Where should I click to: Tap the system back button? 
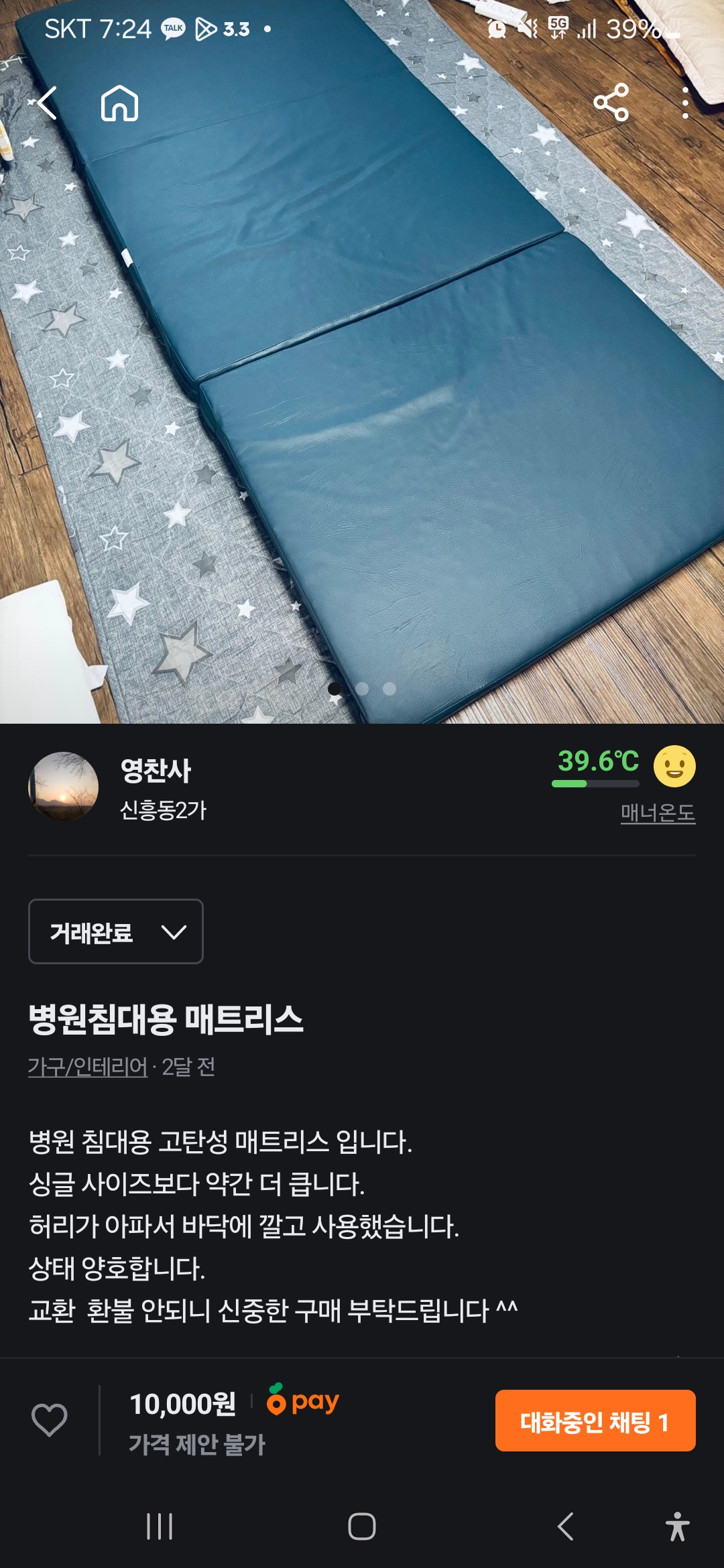(565, 1526)
